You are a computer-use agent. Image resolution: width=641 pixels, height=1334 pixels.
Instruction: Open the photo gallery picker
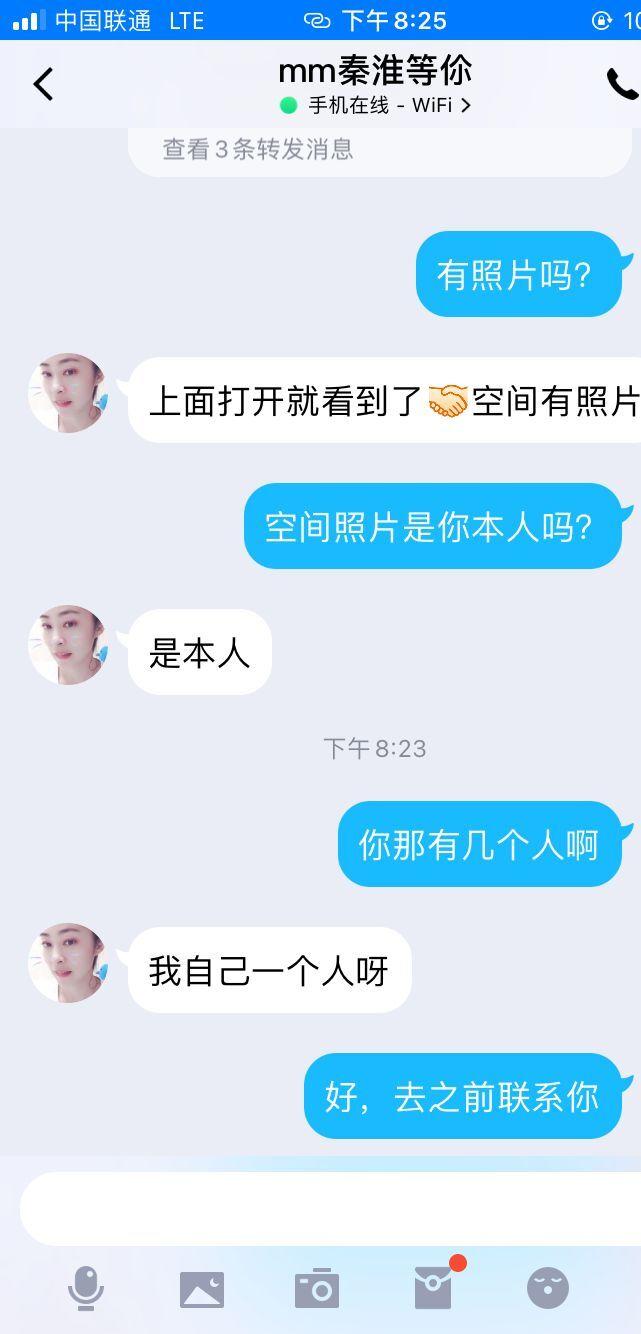202,1290
